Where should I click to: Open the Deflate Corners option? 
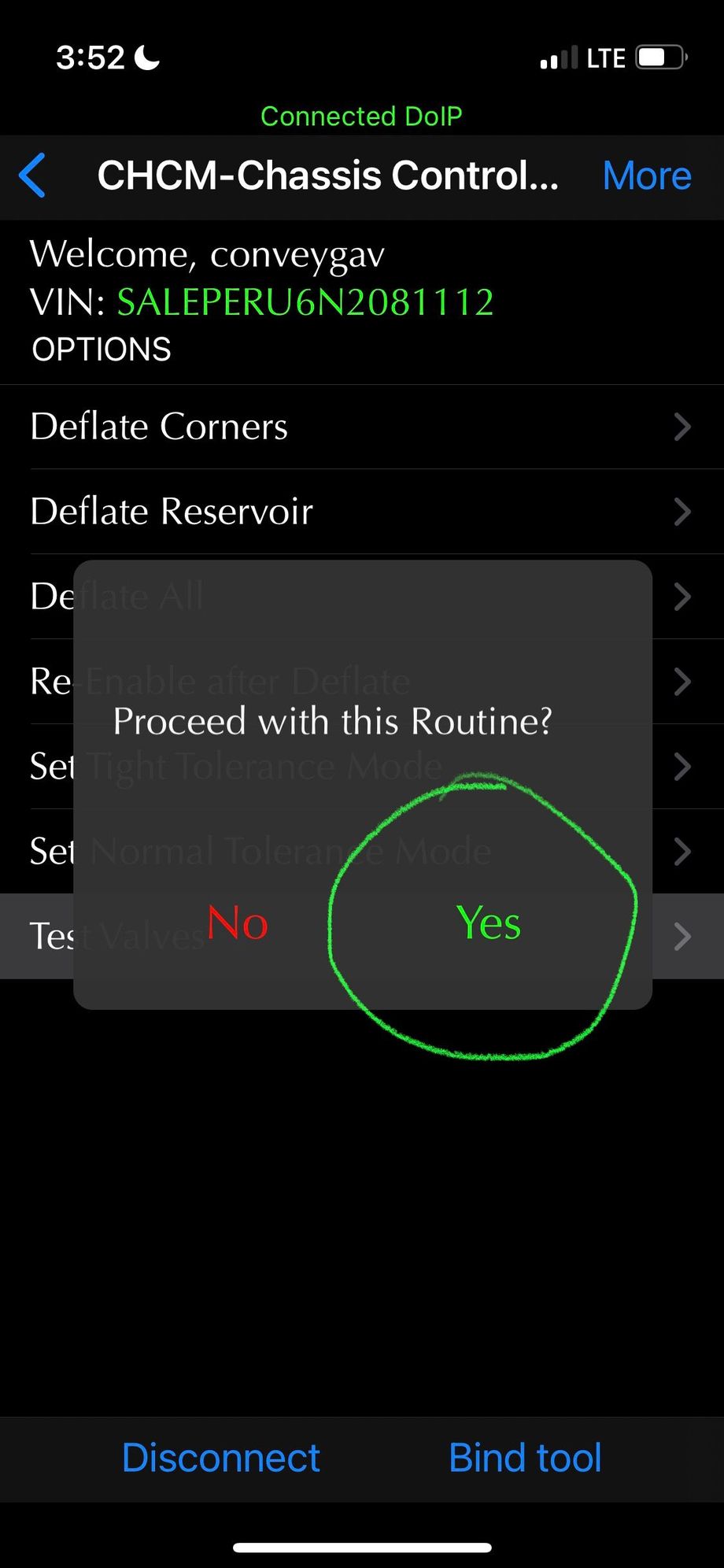pyautogui.click(x=361, y=427)
